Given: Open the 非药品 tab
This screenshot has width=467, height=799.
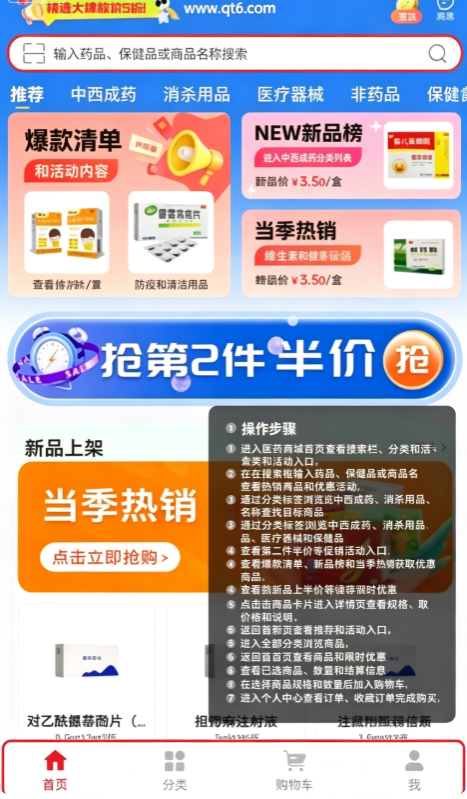Looking at the screenshot, I should pos(375,94).
